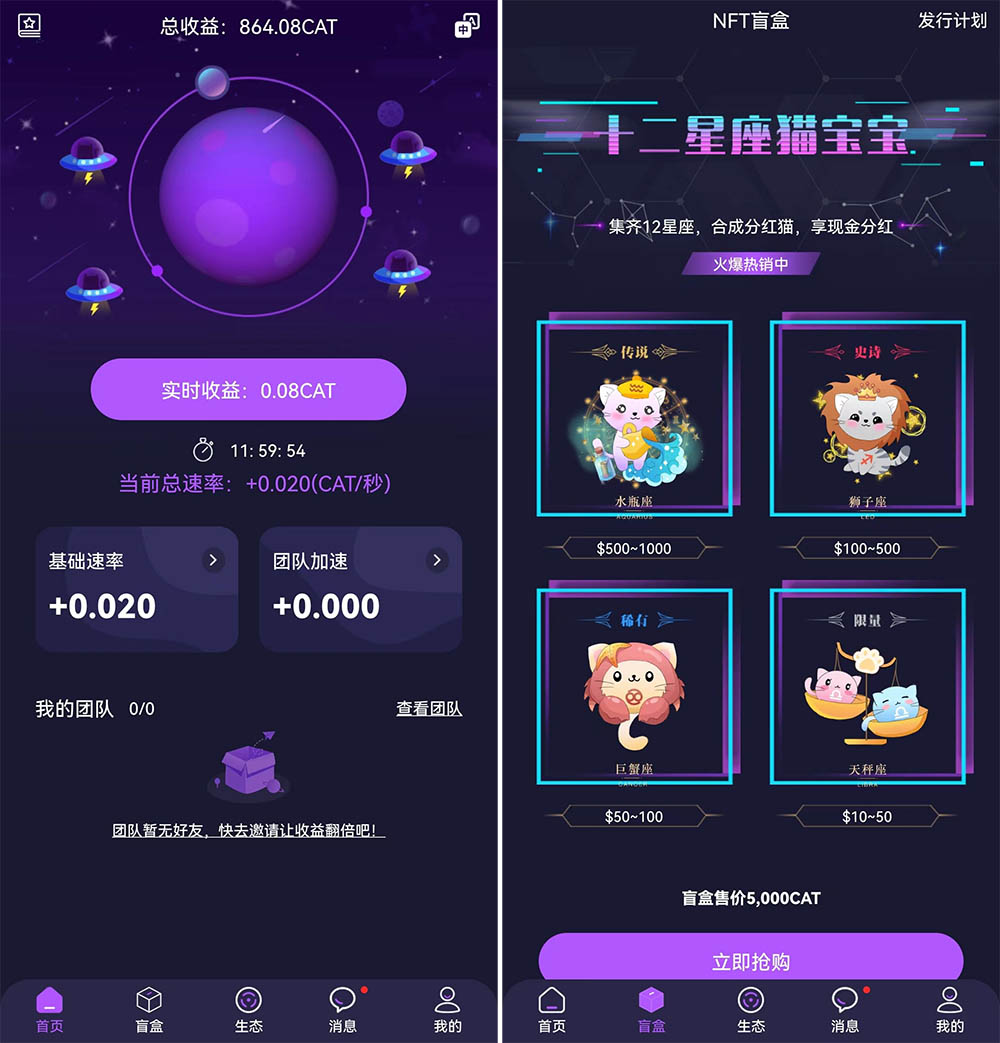Select the 史诗 狮子座 cat card
This screenshot has width=1000, height=1043.
[x=867, y=418]
